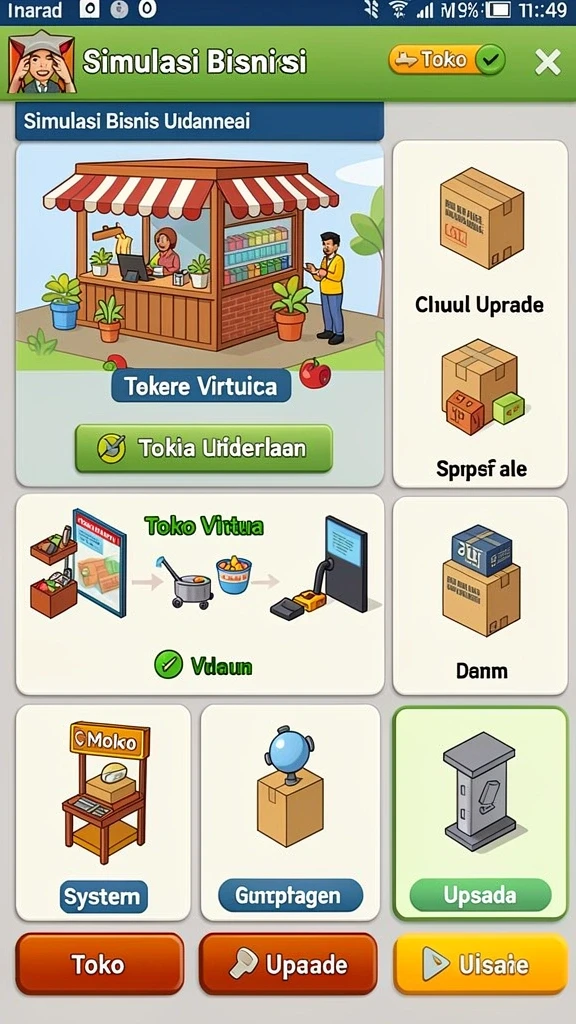The width and height of the screenshot is (576, 1024).
Task: Tap the yellow Uisaie play button
Action: pyautogui.click(x=481, y=964)
